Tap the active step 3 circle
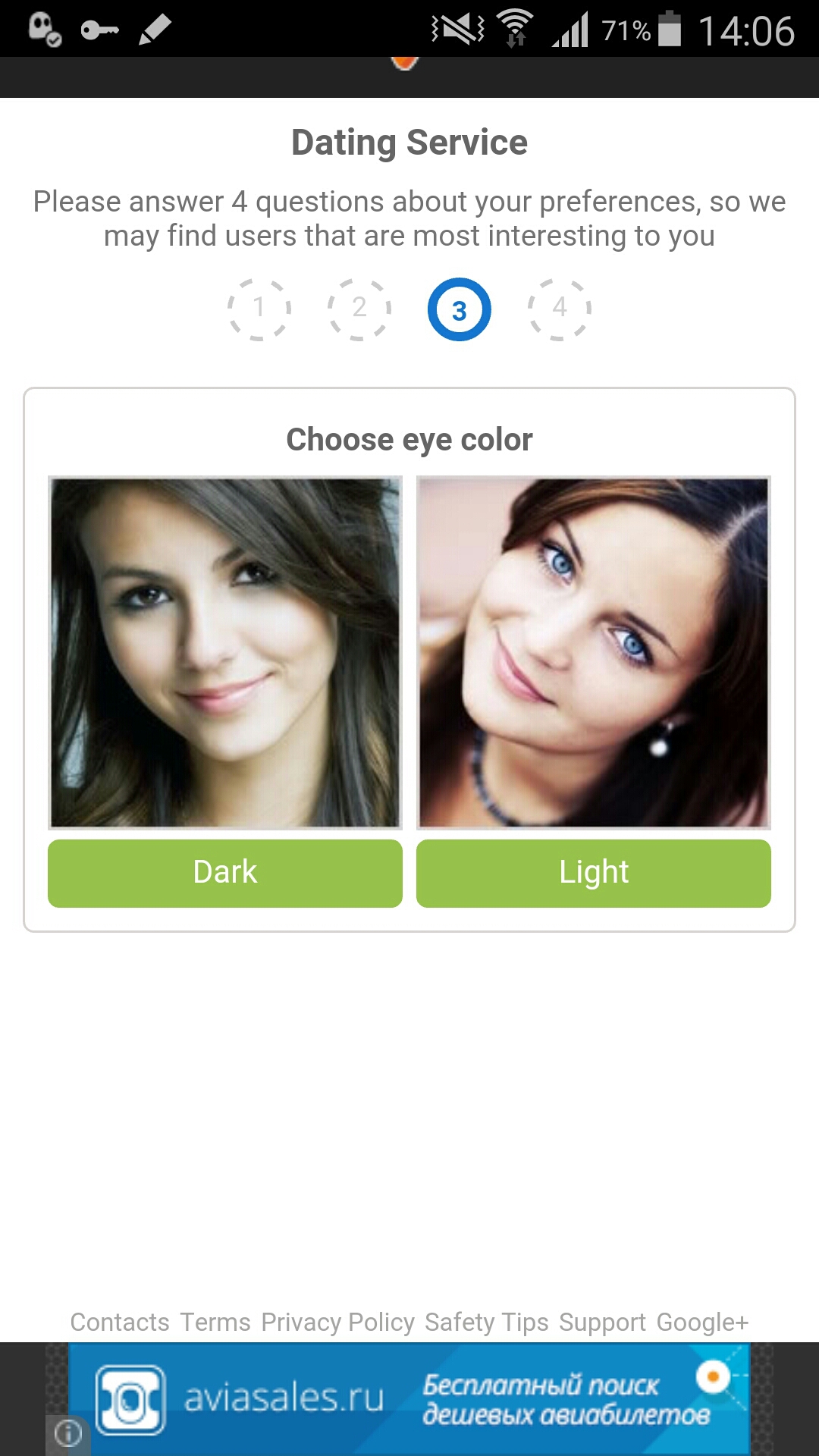This screenshot has width=819, height=1456. point(460,308)
